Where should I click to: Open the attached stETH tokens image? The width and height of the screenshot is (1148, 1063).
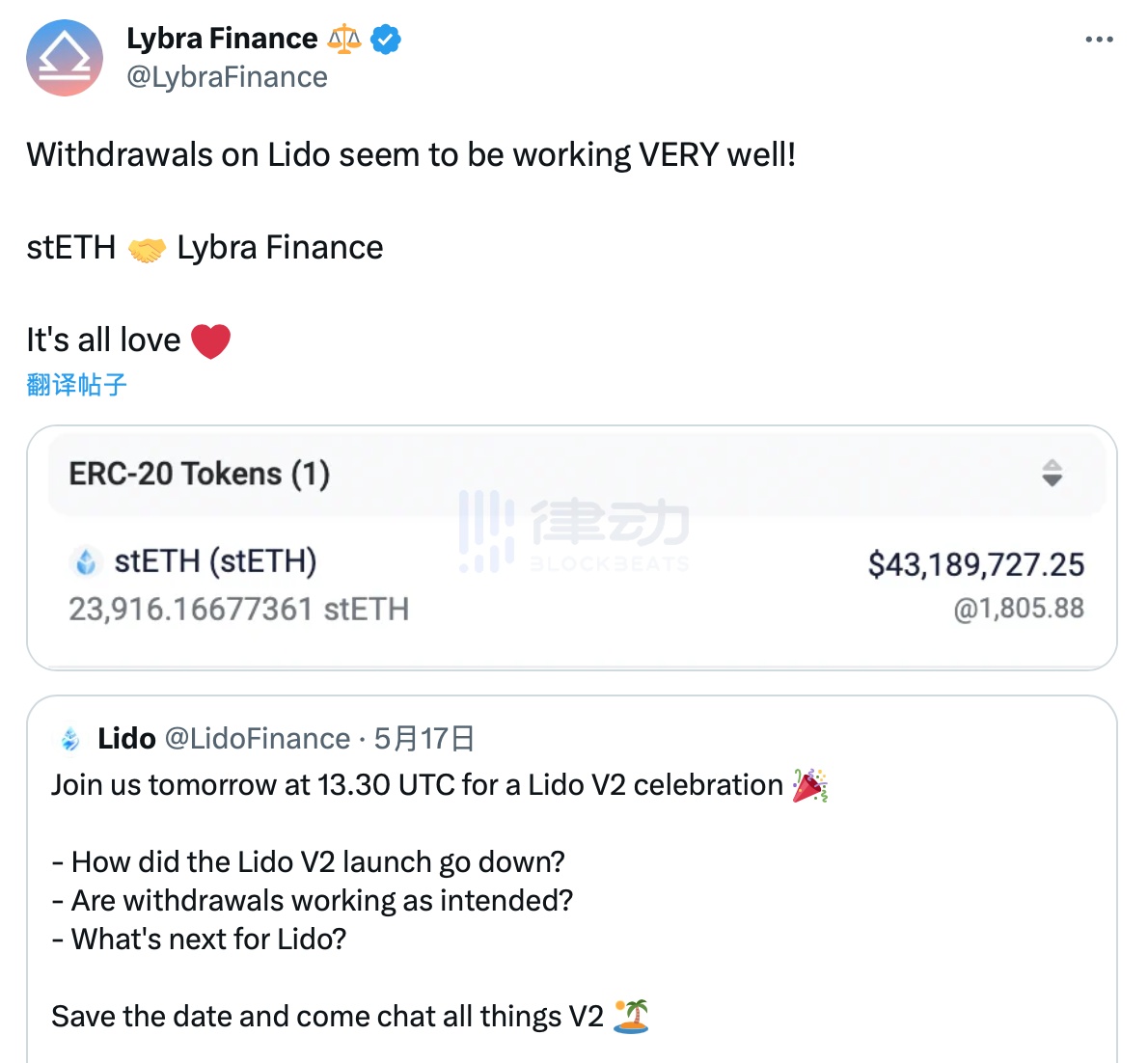tap(571, 547)
